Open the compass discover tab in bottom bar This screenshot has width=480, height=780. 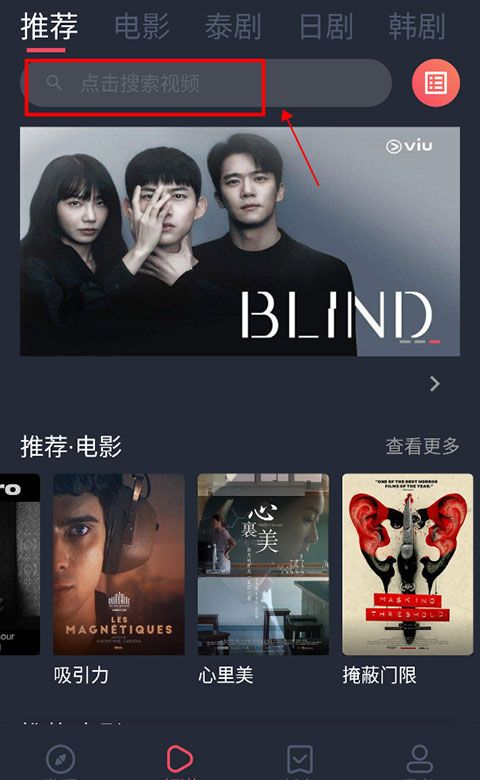coord(60,760)
